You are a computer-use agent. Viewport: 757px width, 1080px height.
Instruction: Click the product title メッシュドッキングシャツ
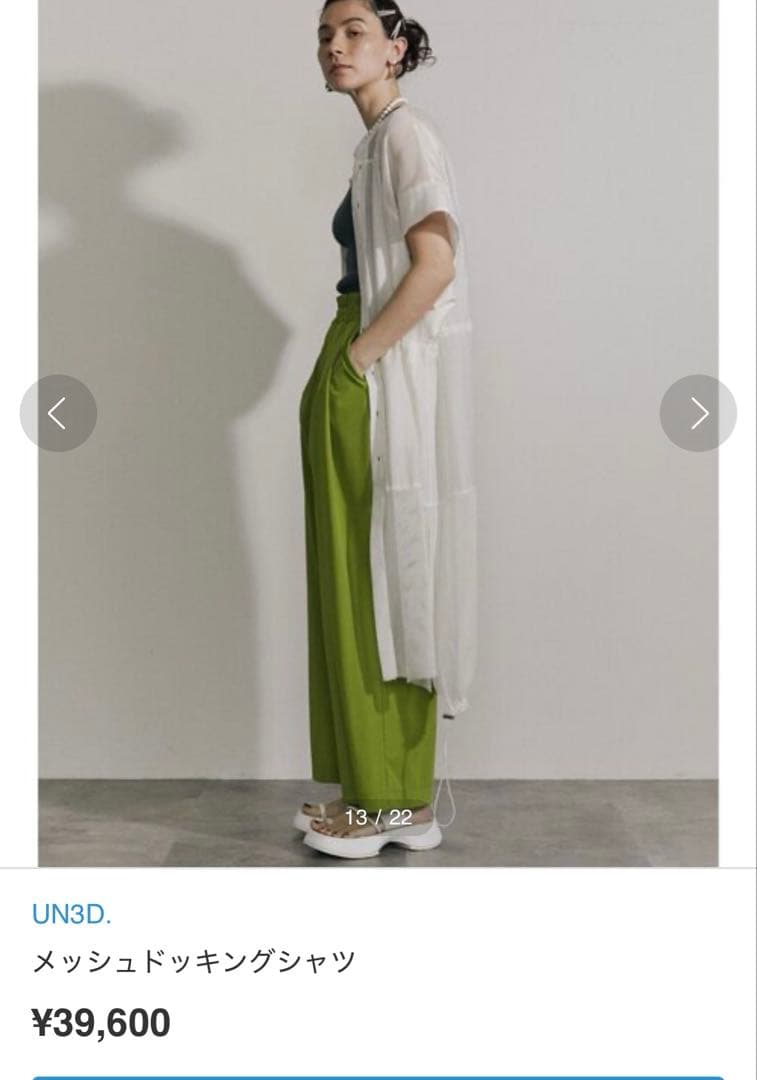click(195, 959)
